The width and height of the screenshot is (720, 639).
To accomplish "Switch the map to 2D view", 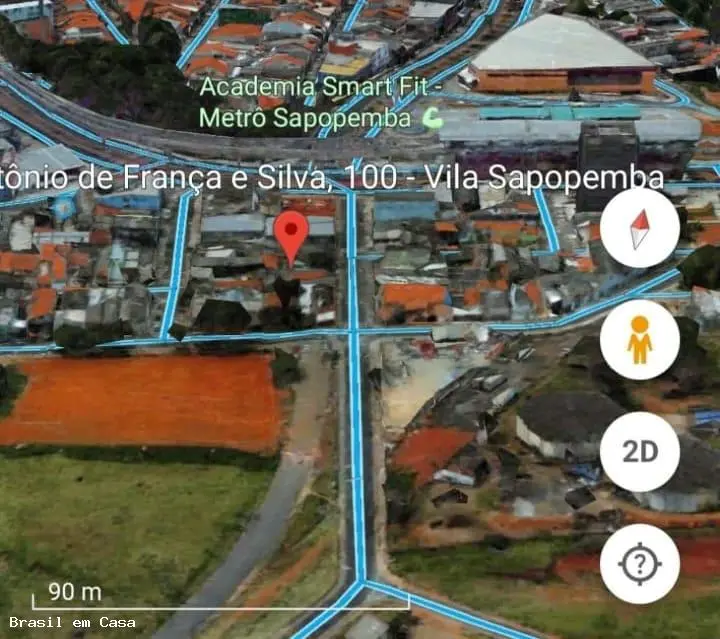I will point(640,452).
